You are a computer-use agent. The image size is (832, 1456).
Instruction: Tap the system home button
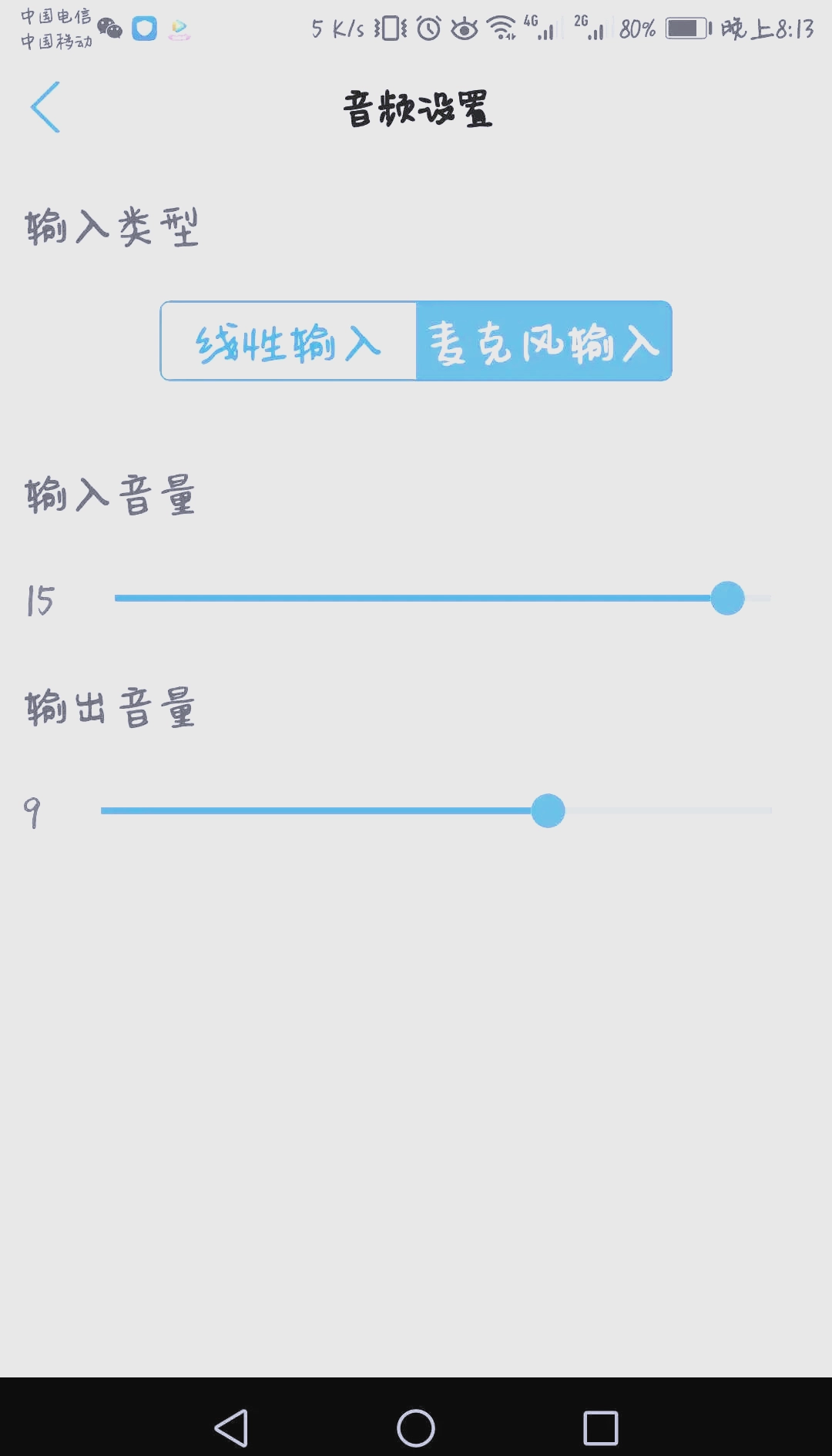416,1427
